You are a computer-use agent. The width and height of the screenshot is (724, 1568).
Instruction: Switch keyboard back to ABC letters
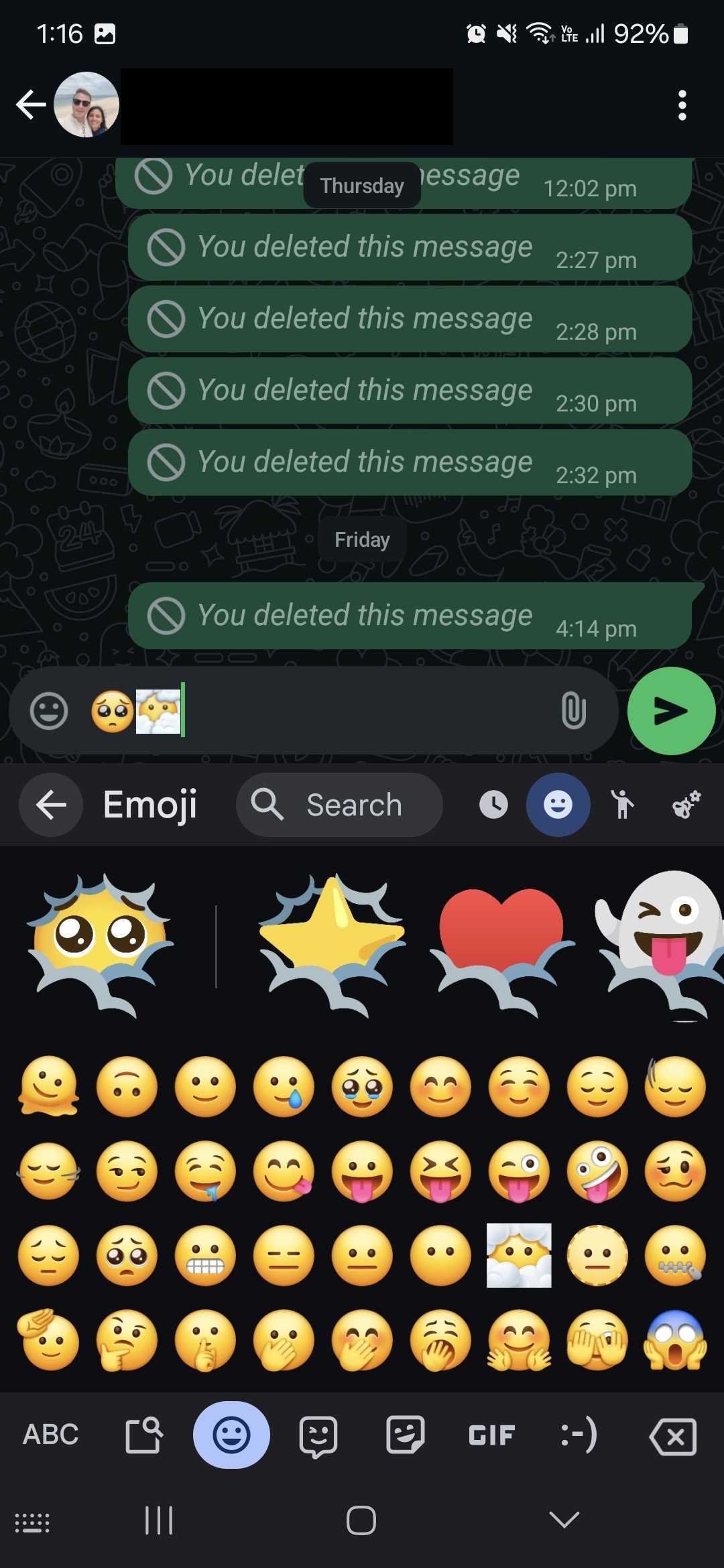[x=50, y=1435]
